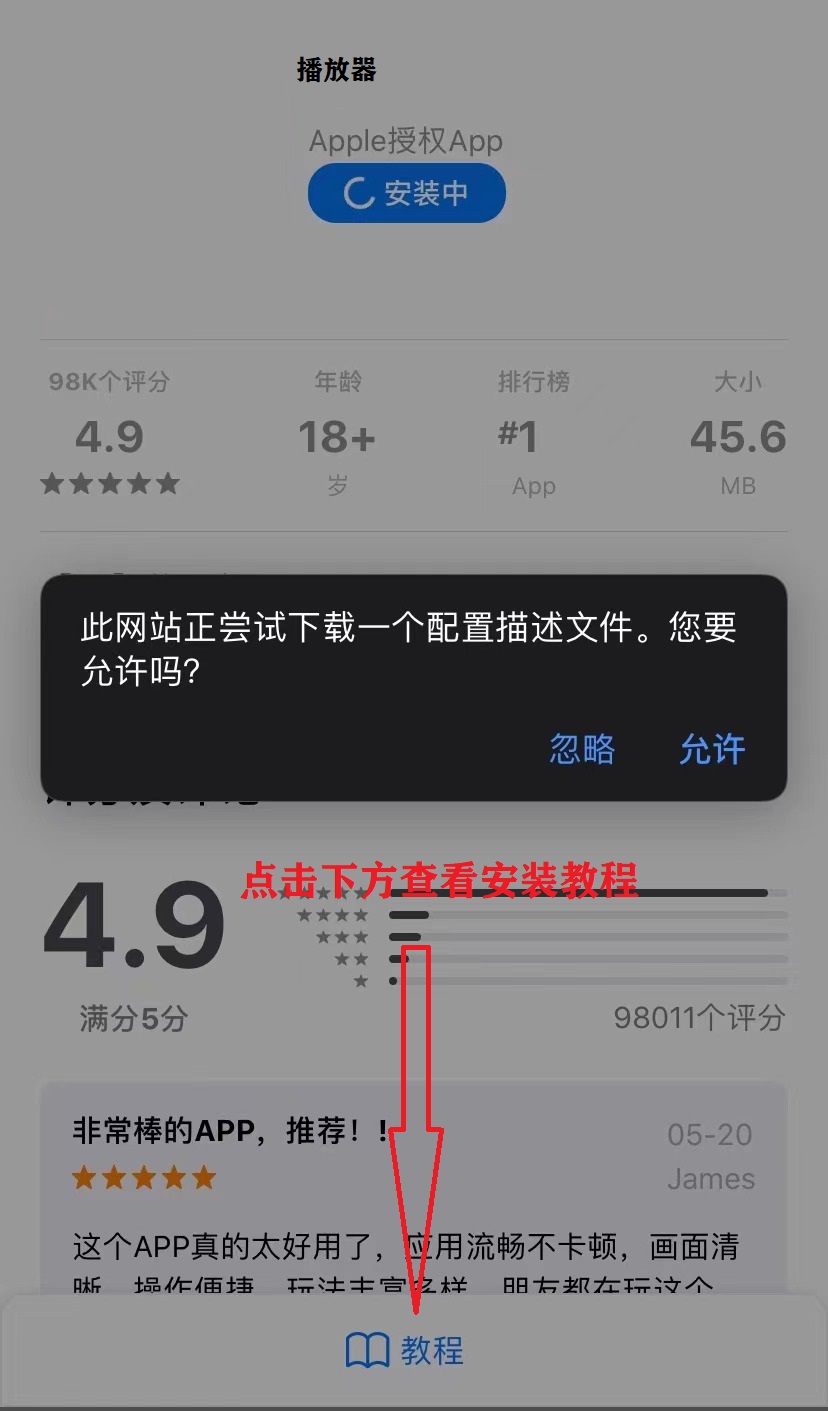This screenshot has height=1411, width=828.
Task: Allow the configuration profile download
Action: [x=712, y=749]
